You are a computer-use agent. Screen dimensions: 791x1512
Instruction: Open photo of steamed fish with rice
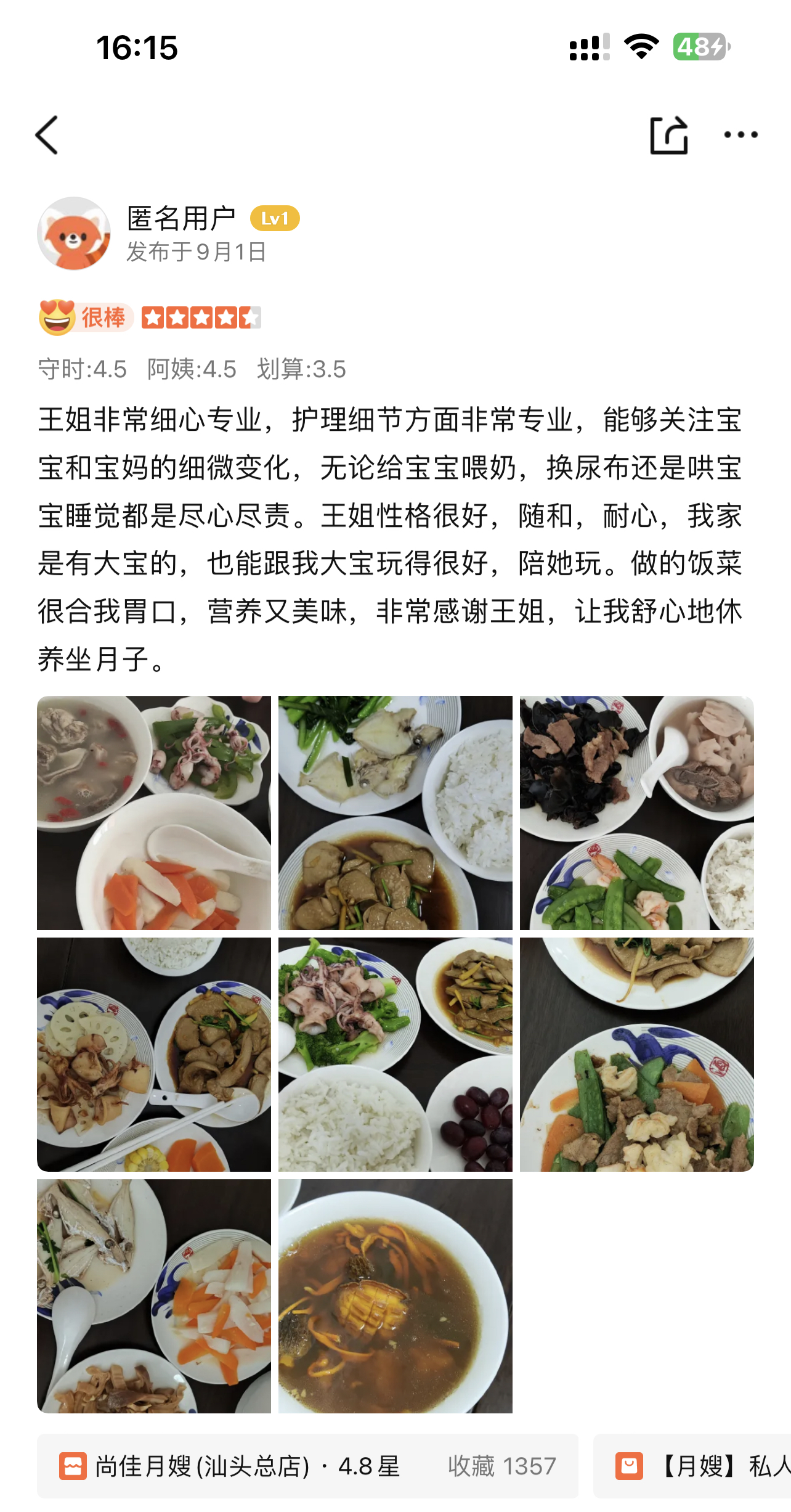coord(395,812)
